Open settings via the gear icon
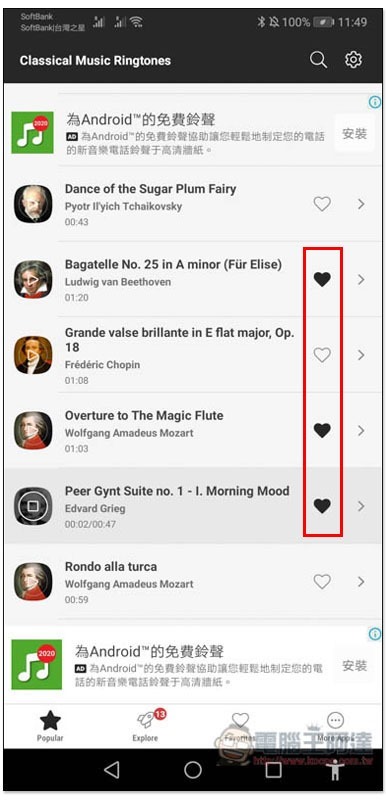 click(x=353, y=60)
